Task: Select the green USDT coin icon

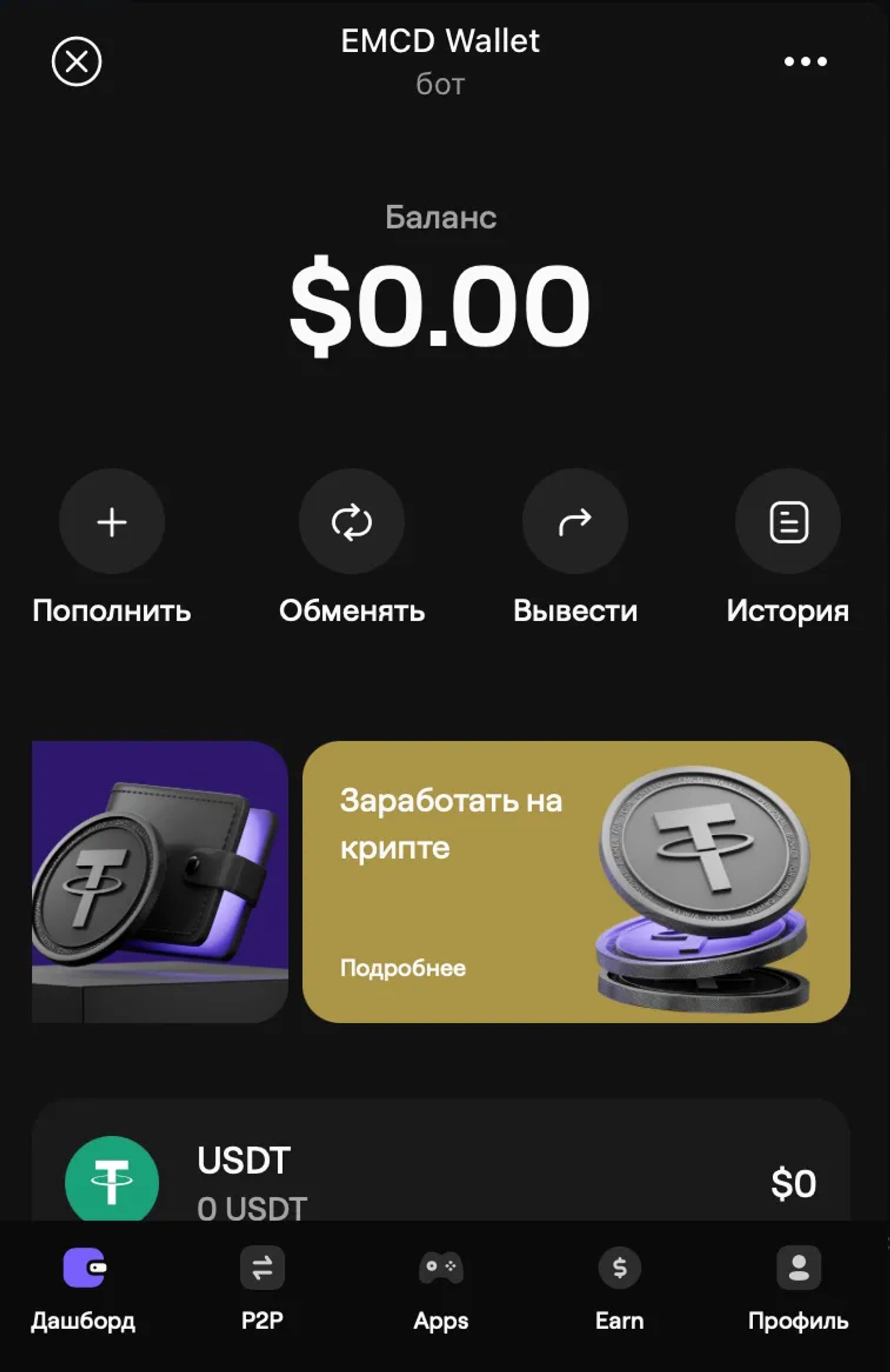Action: 111,1182
